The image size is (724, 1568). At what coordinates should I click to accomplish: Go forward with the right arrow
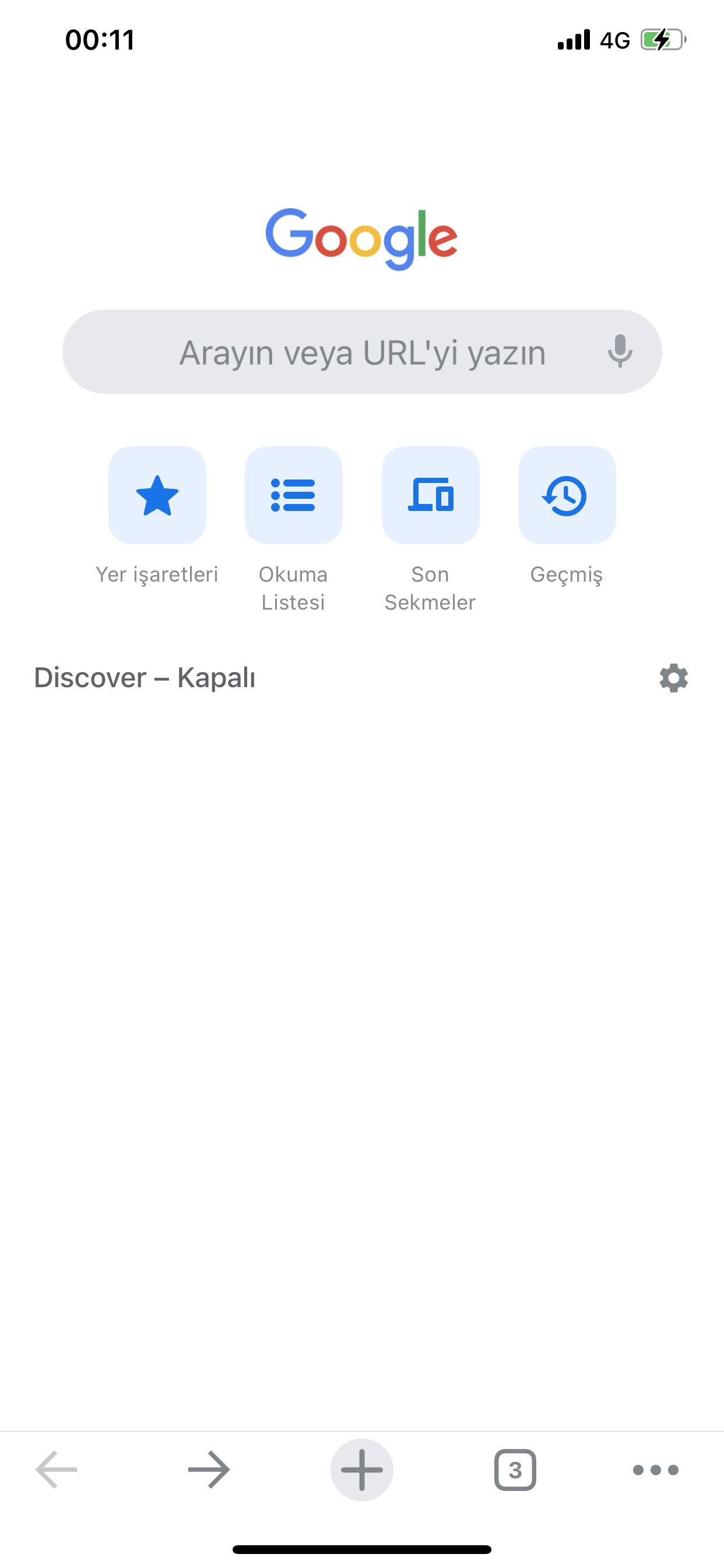[x=209, y=1469]
